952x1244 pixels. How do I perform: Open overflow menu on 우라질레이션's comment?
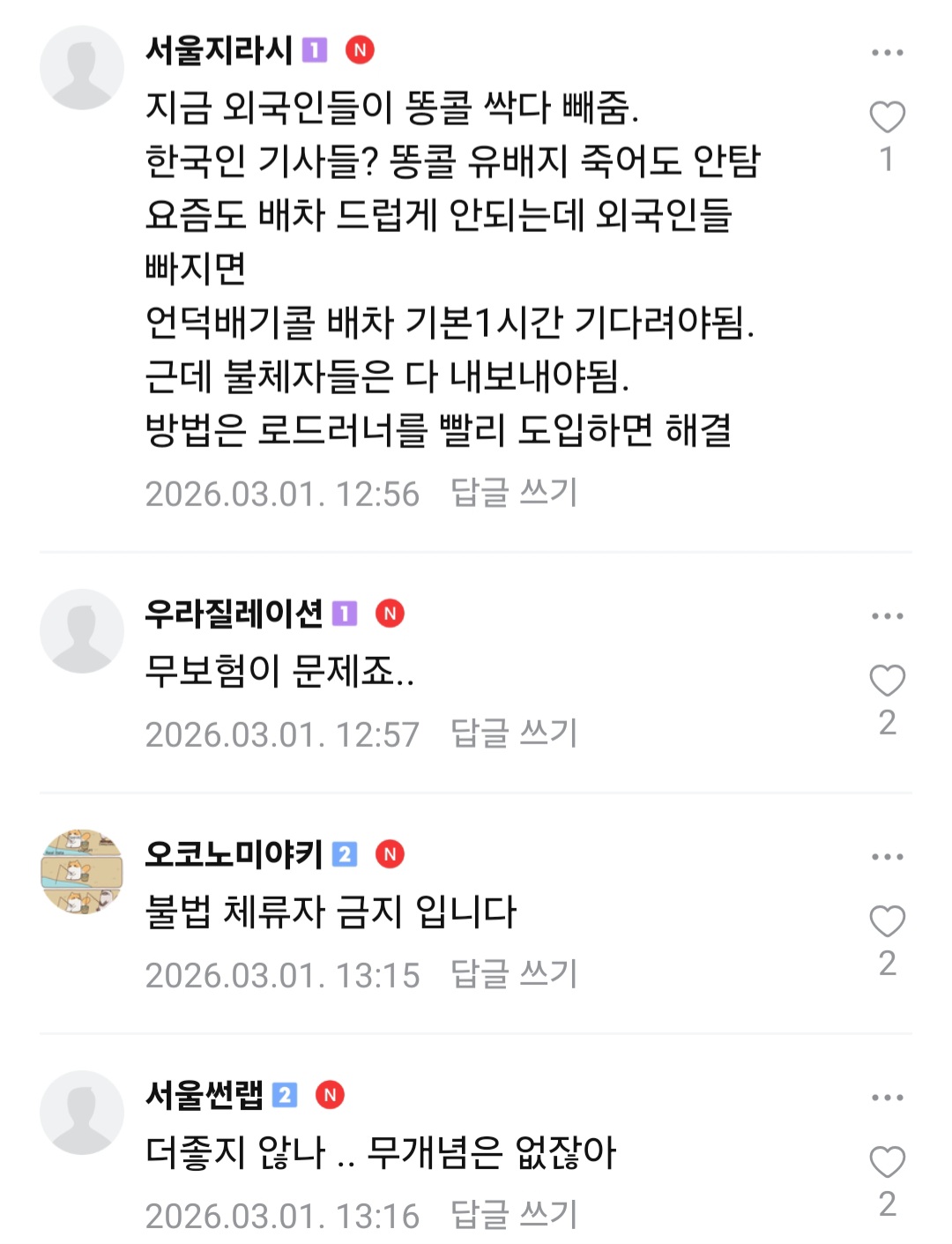click(x=887, y=616)
